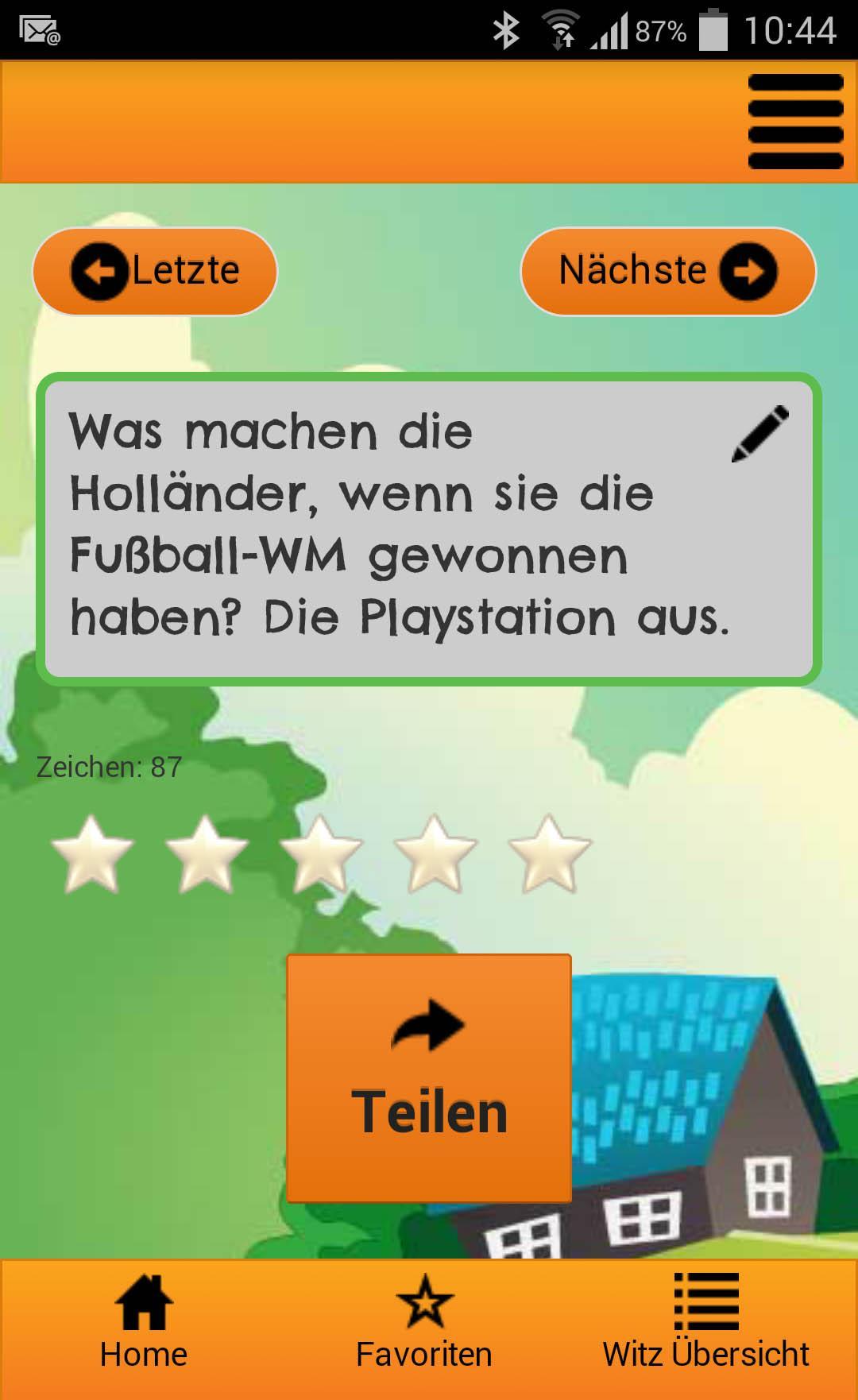Rate the joke three stars
Viewport: 858px width, 1400px height.
[x=321, y=854]
